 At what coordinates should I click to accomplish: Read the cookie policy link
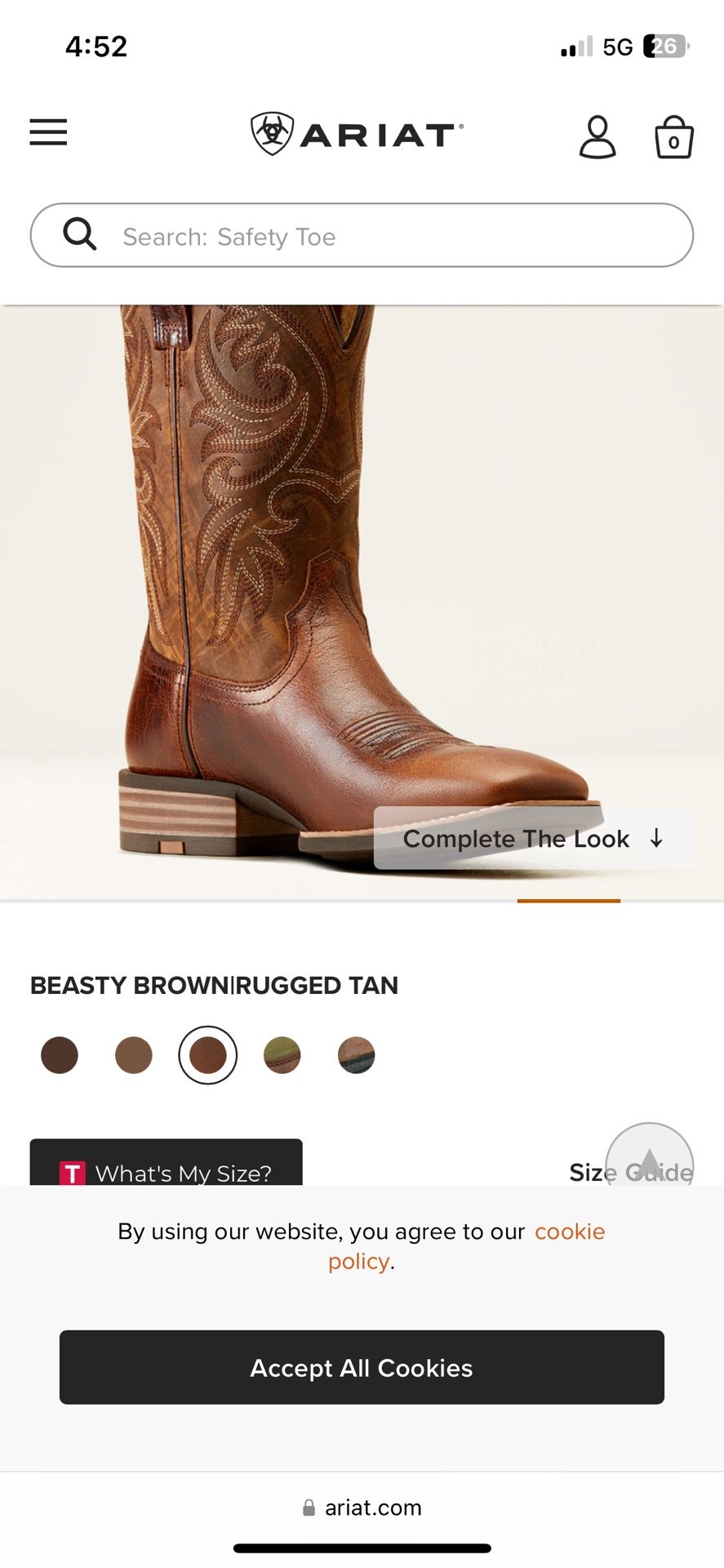467,1246
